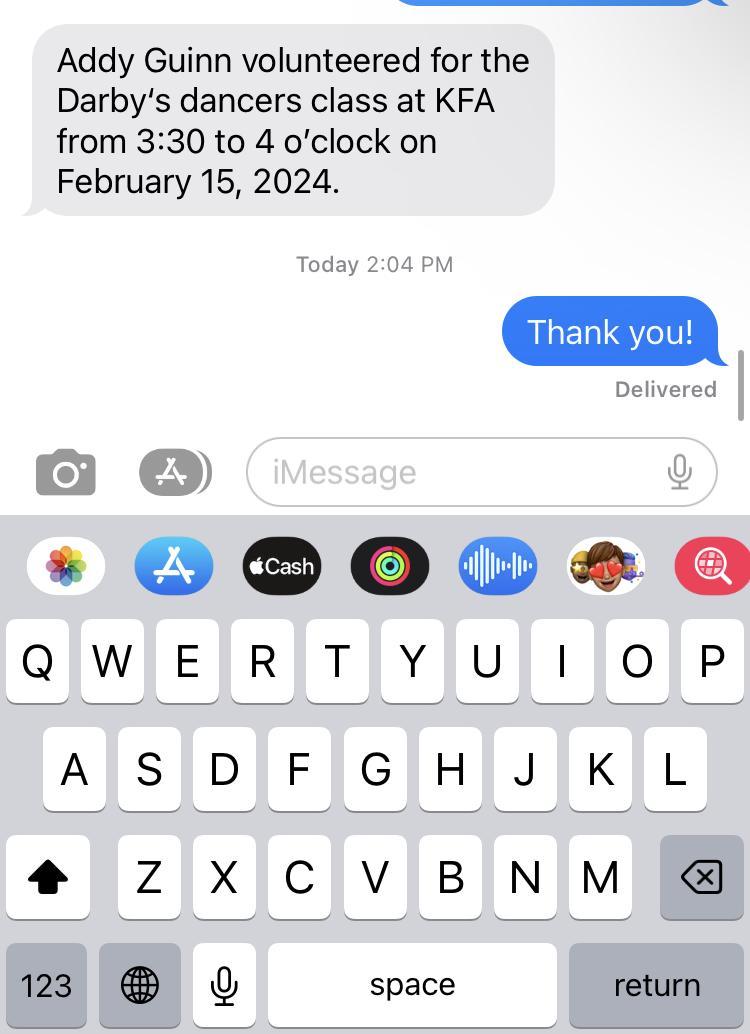Change keyboard language with the globe key

tap(140, 986)
